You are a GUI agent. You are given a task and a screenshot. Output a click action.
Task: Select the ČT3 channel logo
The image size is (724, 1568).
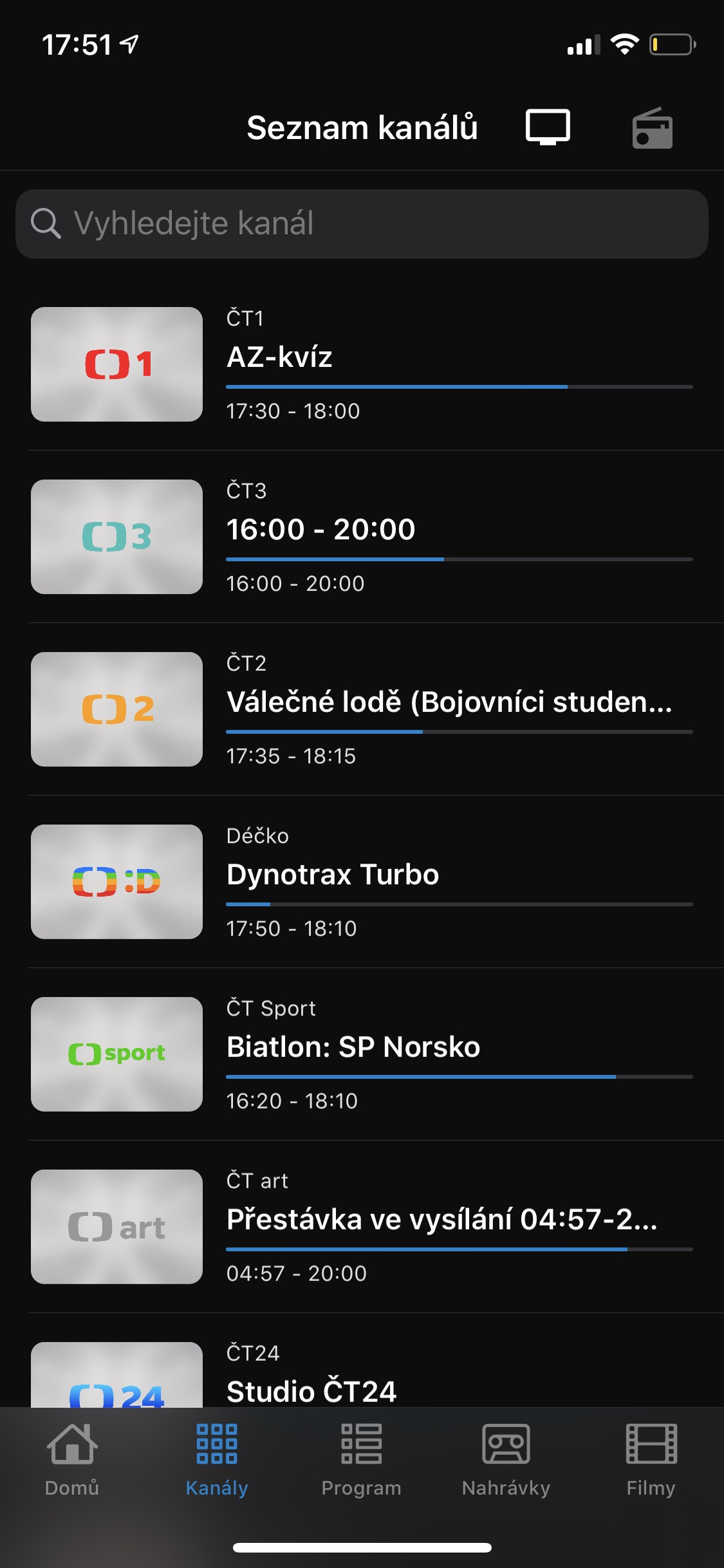[x=116, y=535]
